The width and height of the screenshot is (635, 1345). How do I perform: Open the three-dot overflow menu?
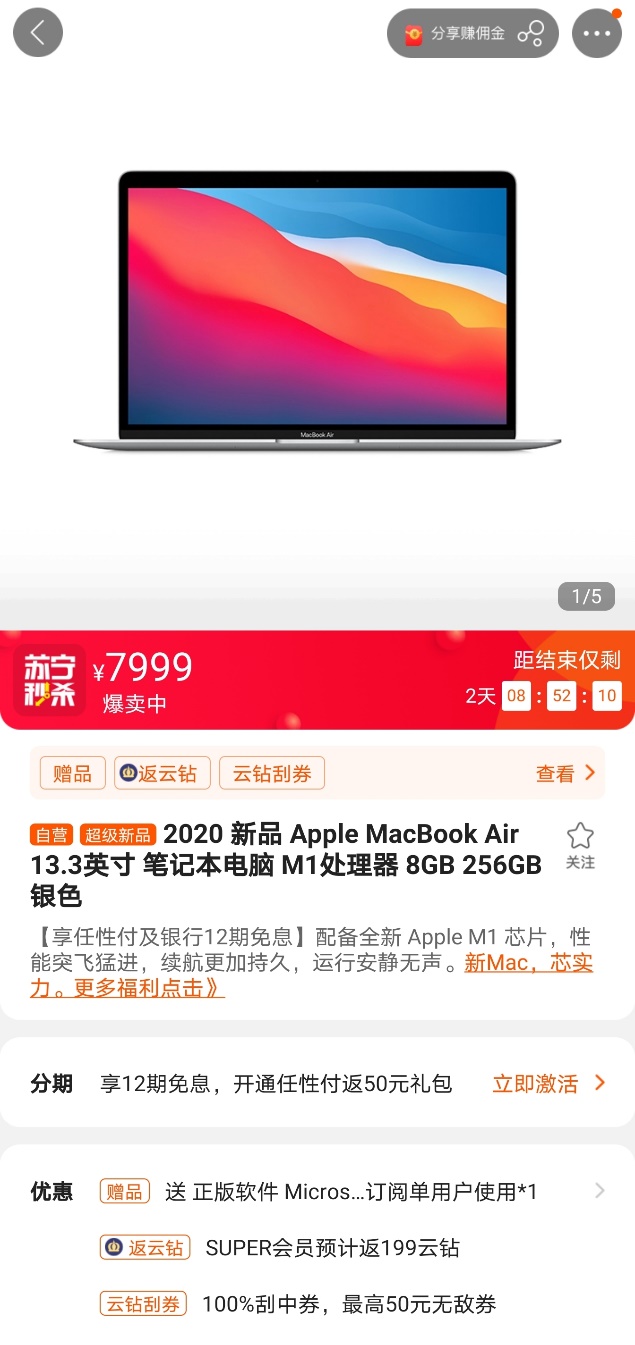[x=596, y=33]
